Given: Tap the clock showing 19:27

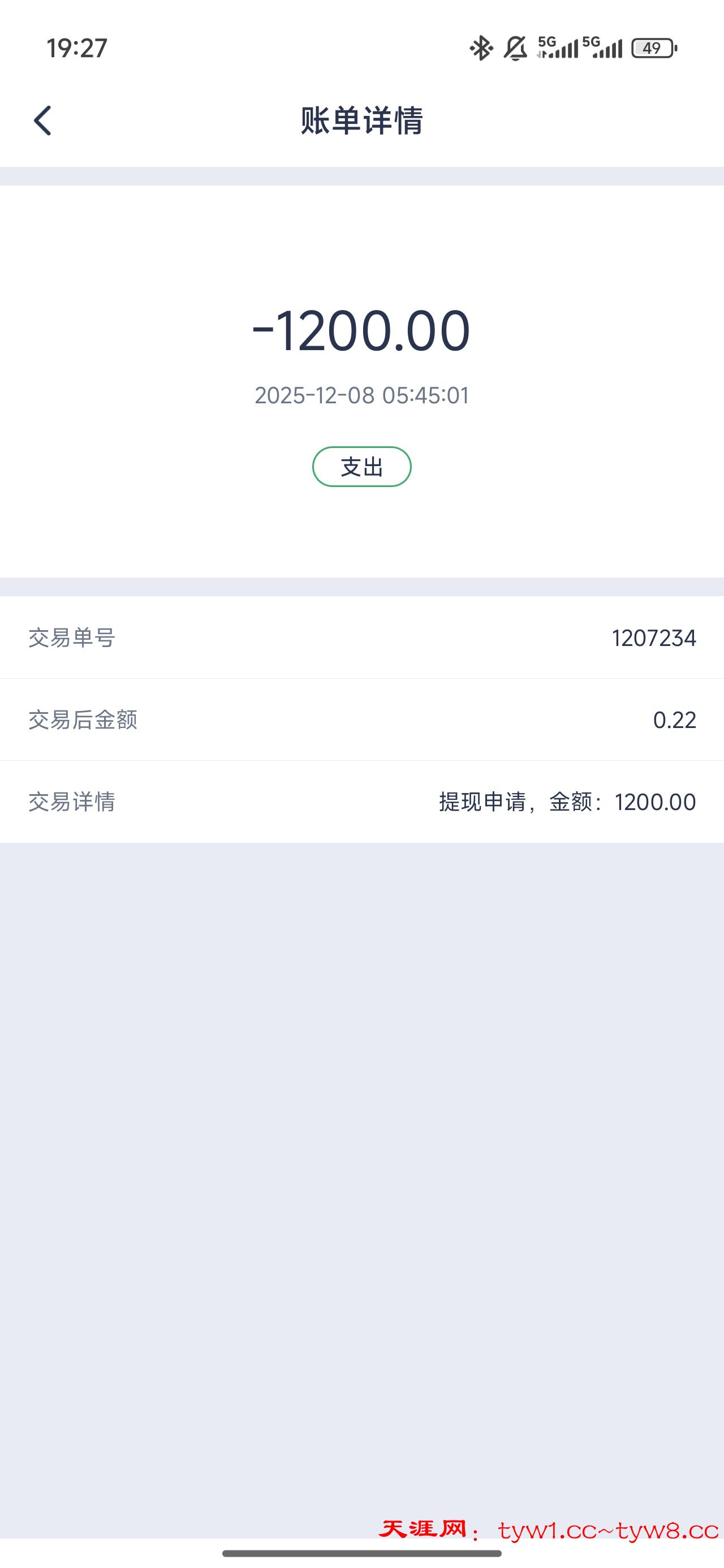Looking at the screenshot, I should pyautogui.click(x=77, y=48).
